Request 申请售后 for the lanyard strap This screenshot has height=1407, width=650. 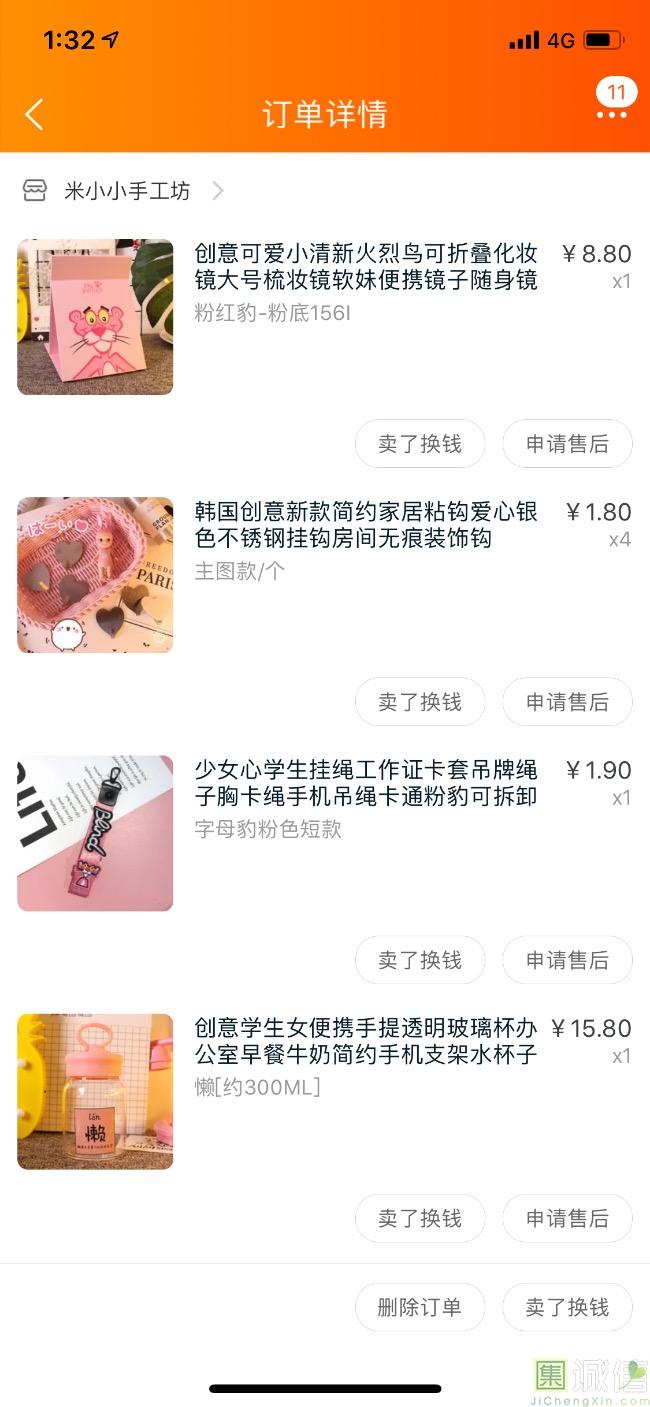click(567, 960)
